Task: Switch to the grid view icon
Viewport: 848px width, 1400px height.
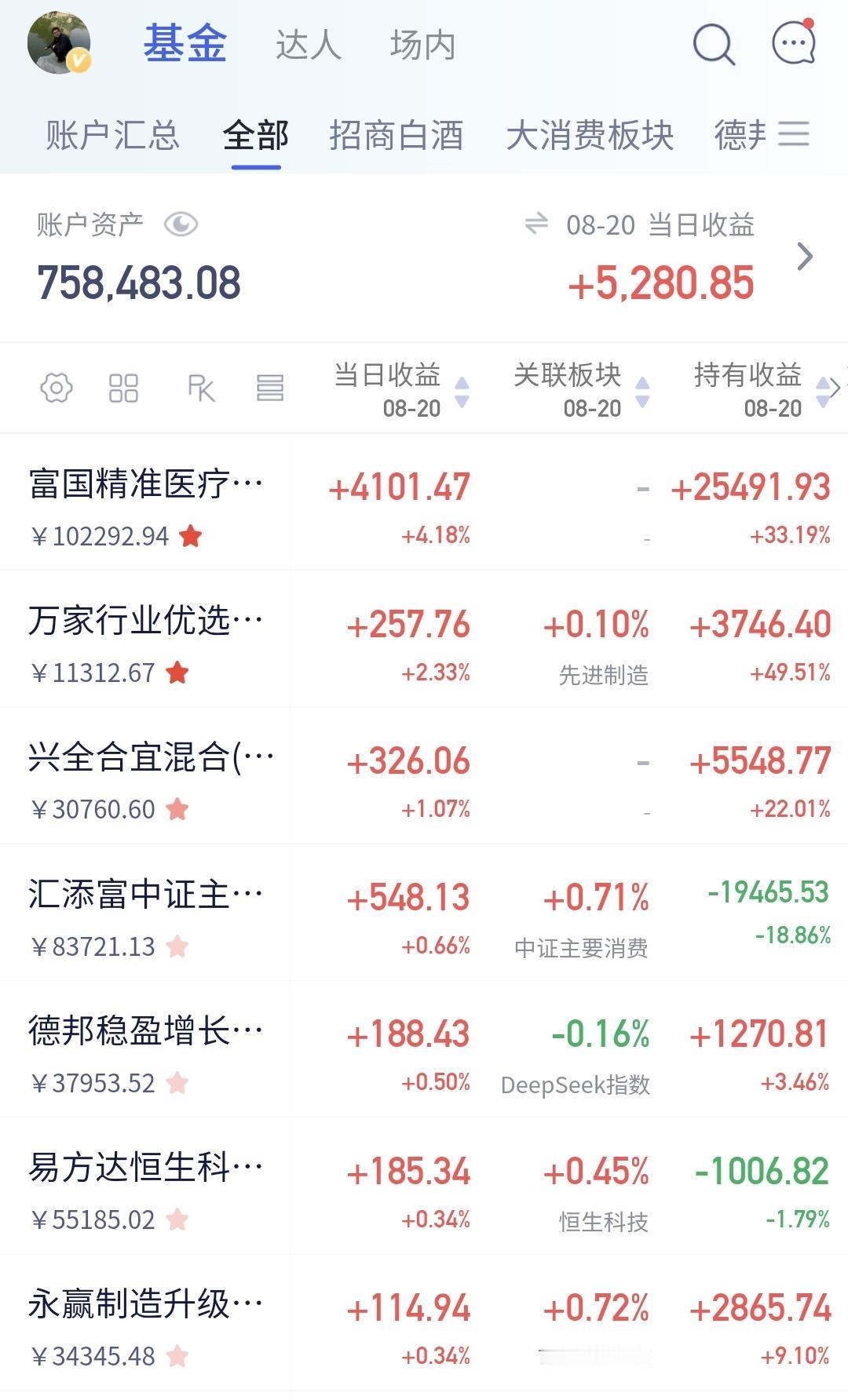Action: point(123,388)
